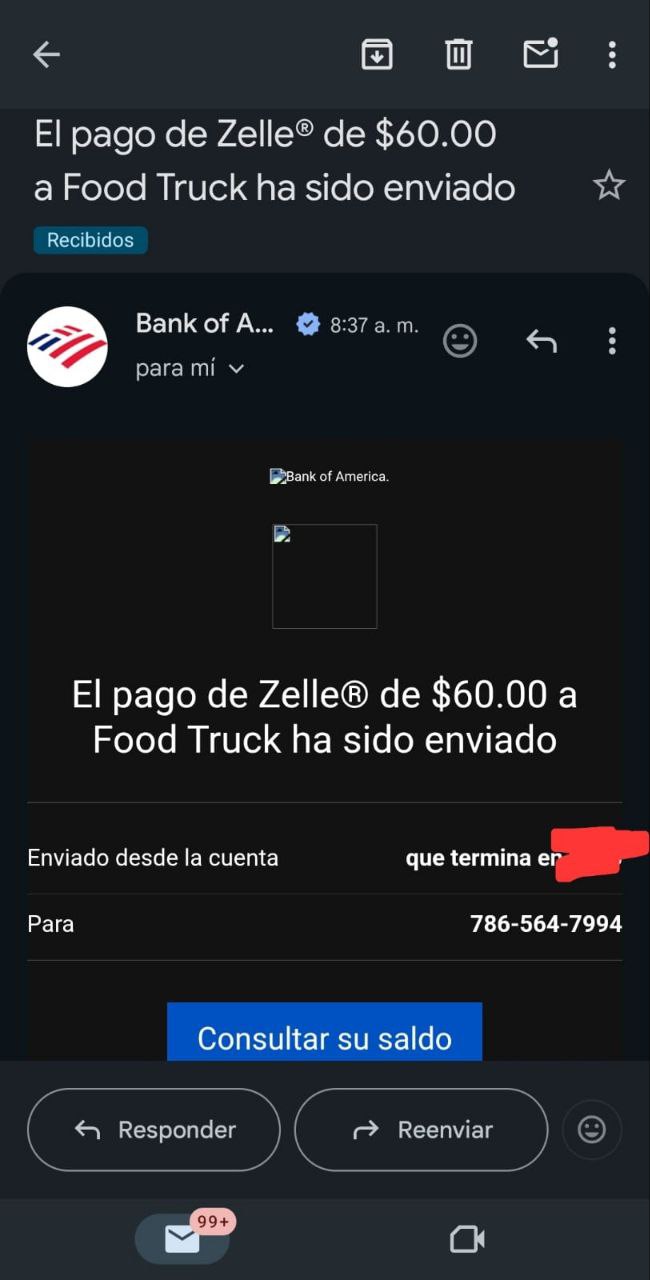Open the emoji reaction button next to Reenviar
The image size is (650, 1280).
pyautogui.click(x=592, y=1129)
